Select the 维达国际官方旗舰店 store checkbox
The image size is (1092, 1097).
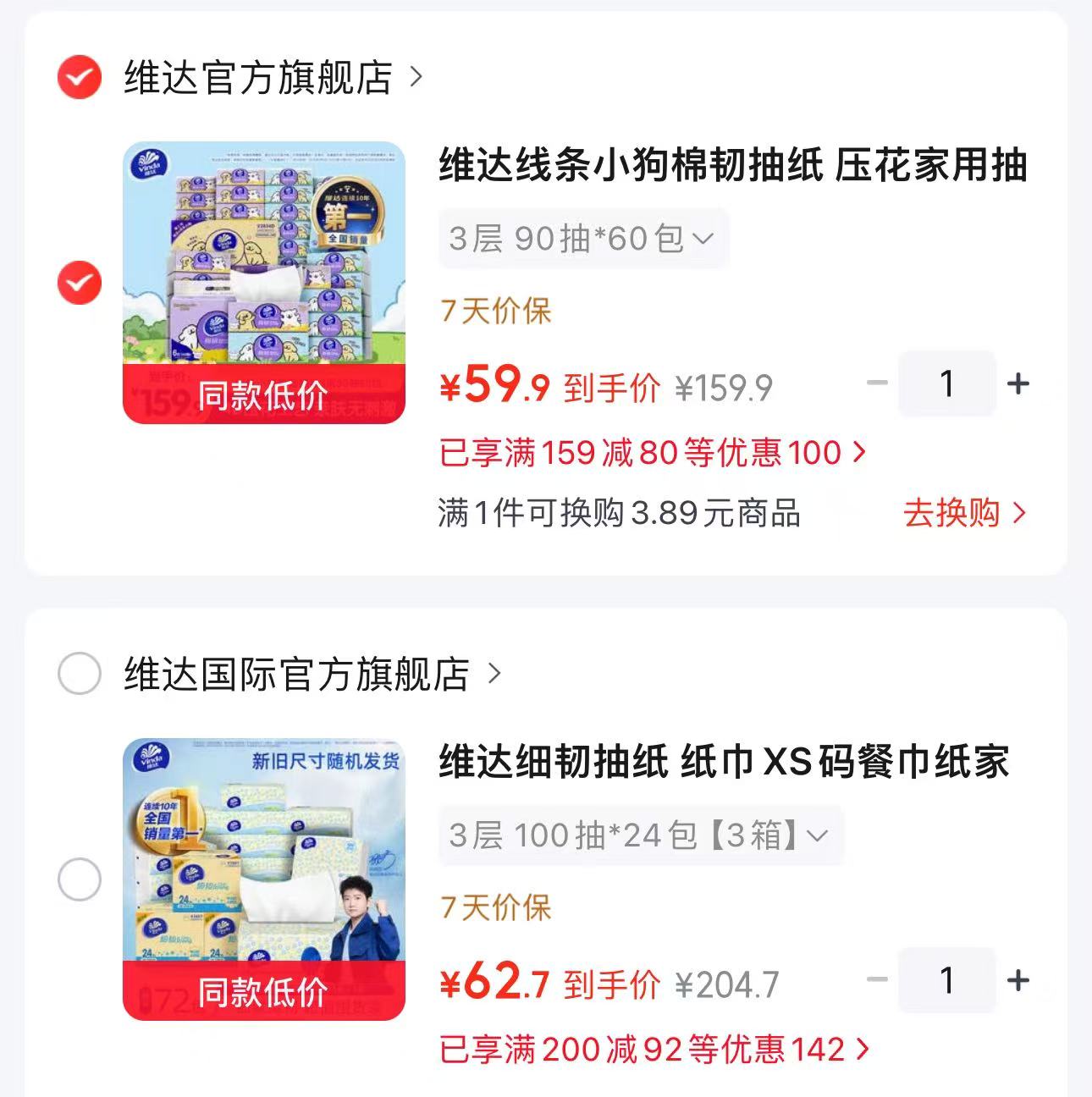tap(79, 674)
